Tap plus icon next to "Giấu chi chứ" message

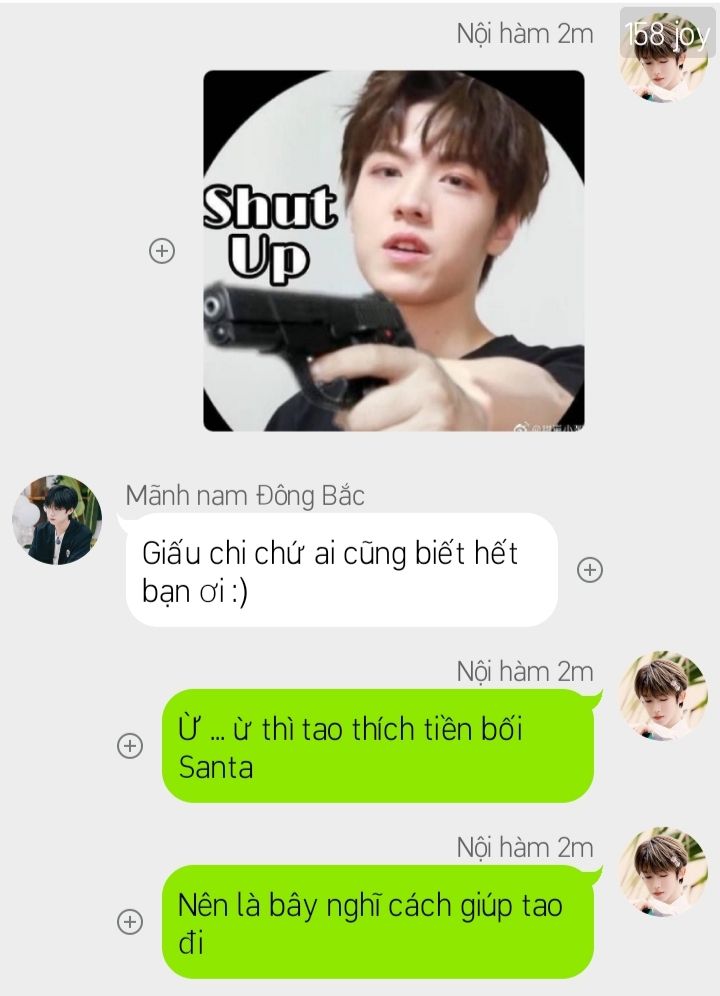[590, 570]
